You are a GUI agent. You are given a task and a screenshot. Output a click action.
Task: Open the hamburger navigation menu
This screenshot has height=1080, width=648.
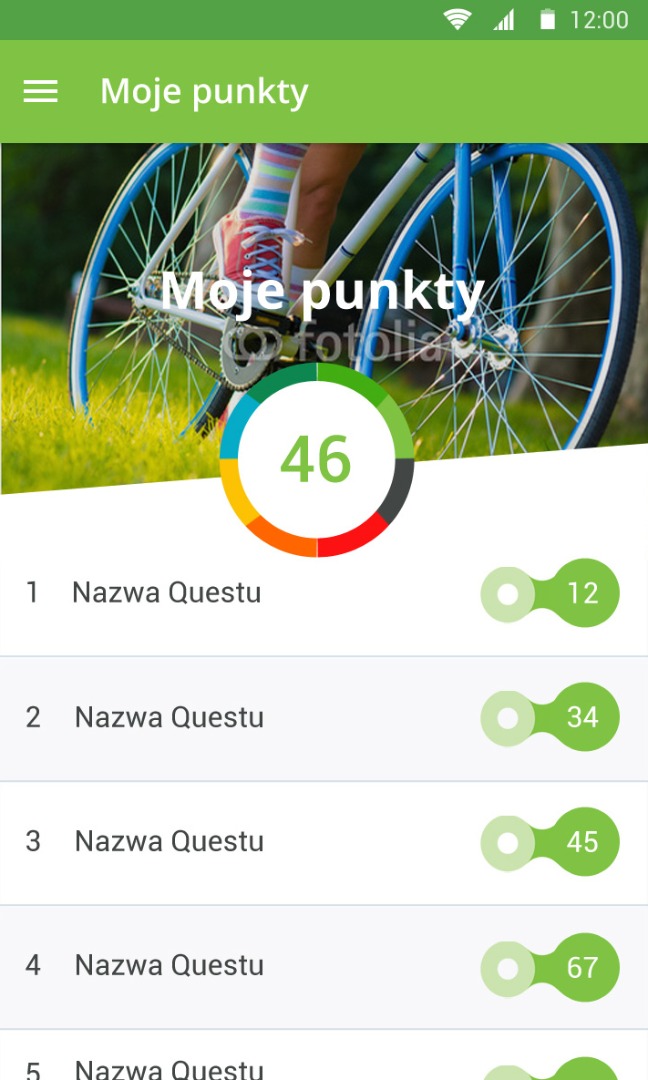point(41,92)
